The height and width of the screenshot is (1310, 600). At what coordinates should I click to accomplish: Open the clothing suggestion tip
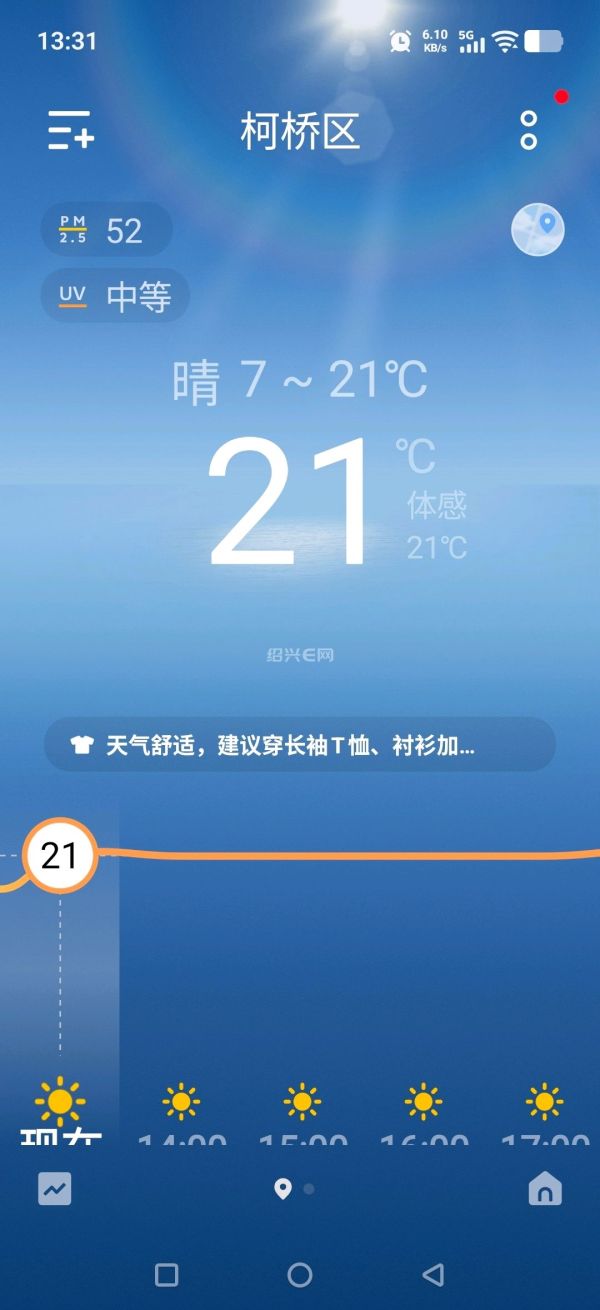pos(299,745)
